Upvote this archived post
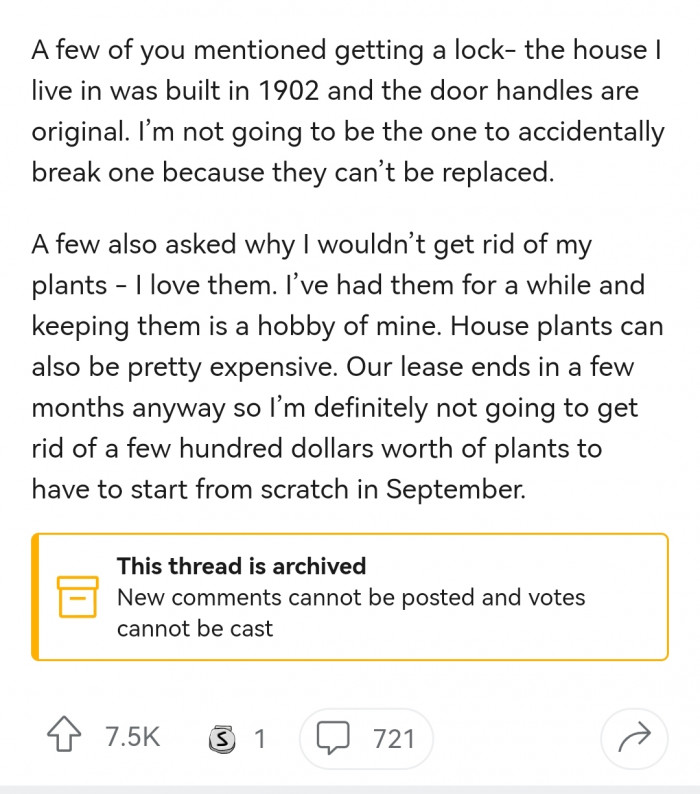Viewport: 700px width, 794px height. (66, 738)
